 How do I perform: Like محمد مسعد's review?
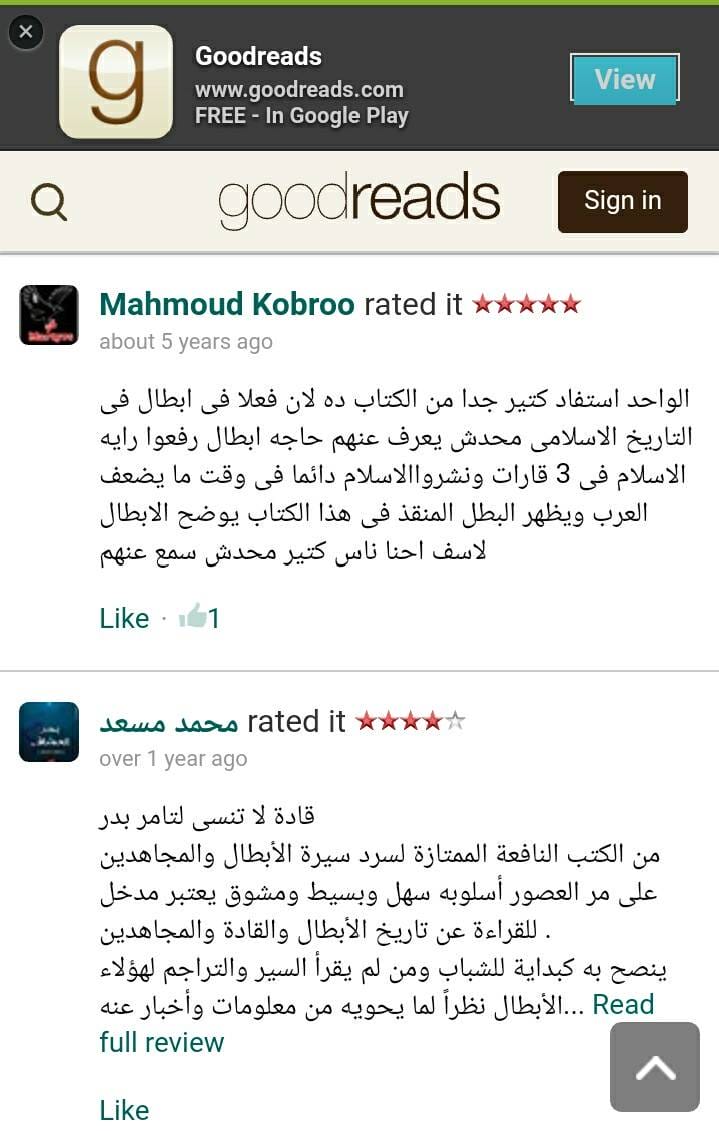(x=124, y=1109)
